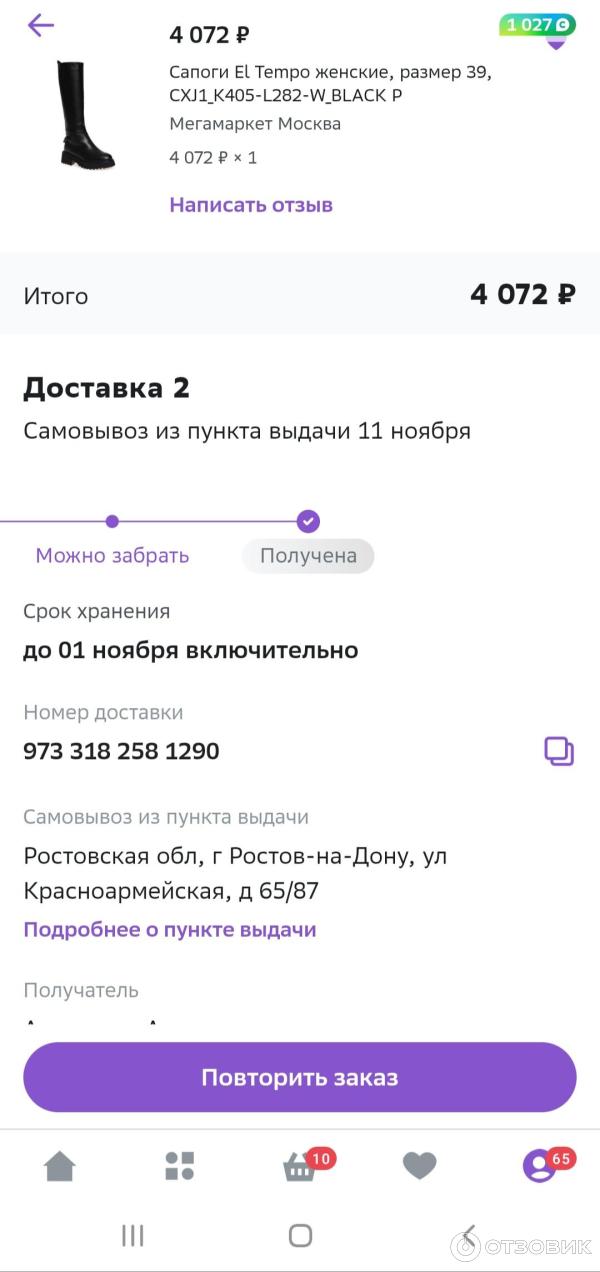The image size is (600, 1272).
Task: Switch to the favorites heart tab
Action: tap(420, 1166)
